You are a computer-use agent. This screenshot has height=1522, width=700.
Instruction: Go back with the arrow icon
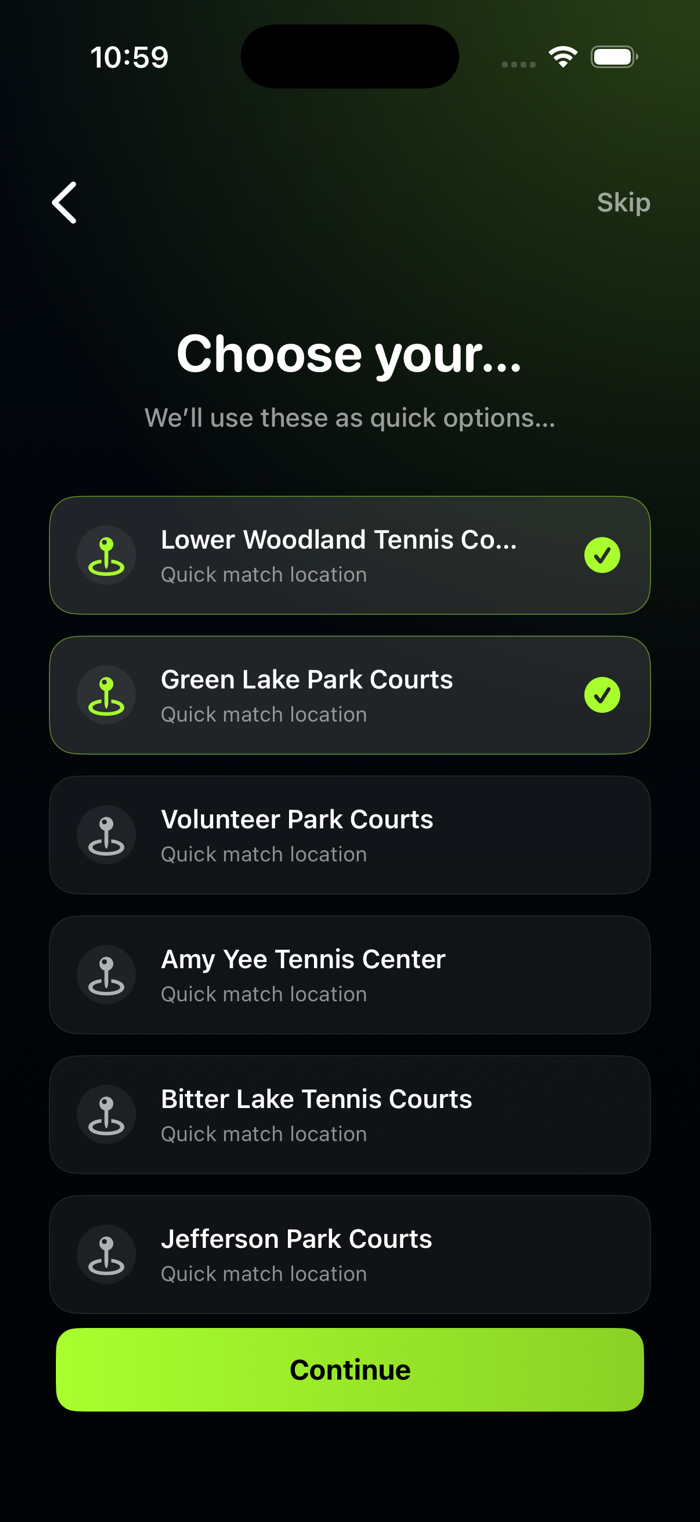65,203
